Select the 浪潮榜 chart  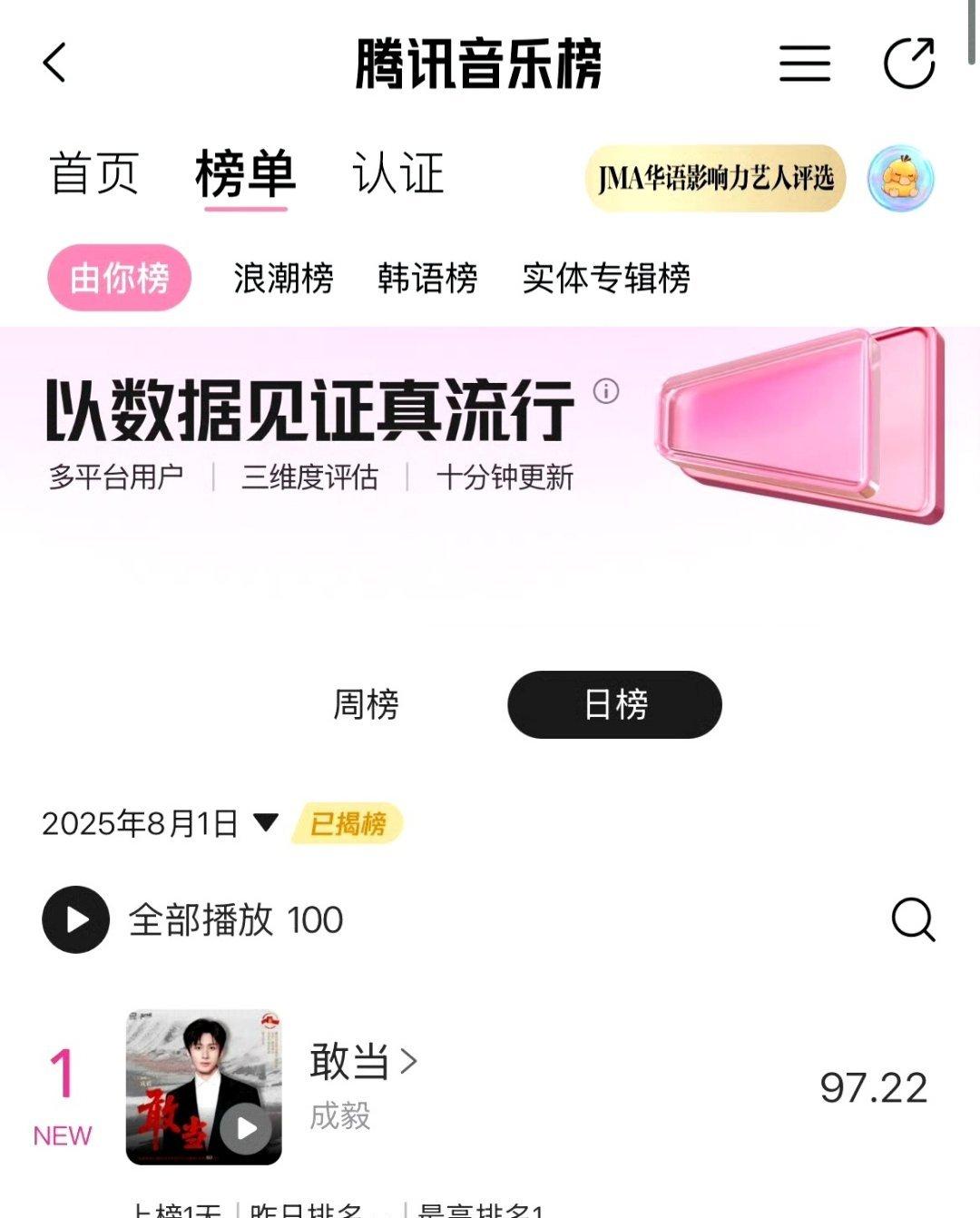click(x=283, y=278)
